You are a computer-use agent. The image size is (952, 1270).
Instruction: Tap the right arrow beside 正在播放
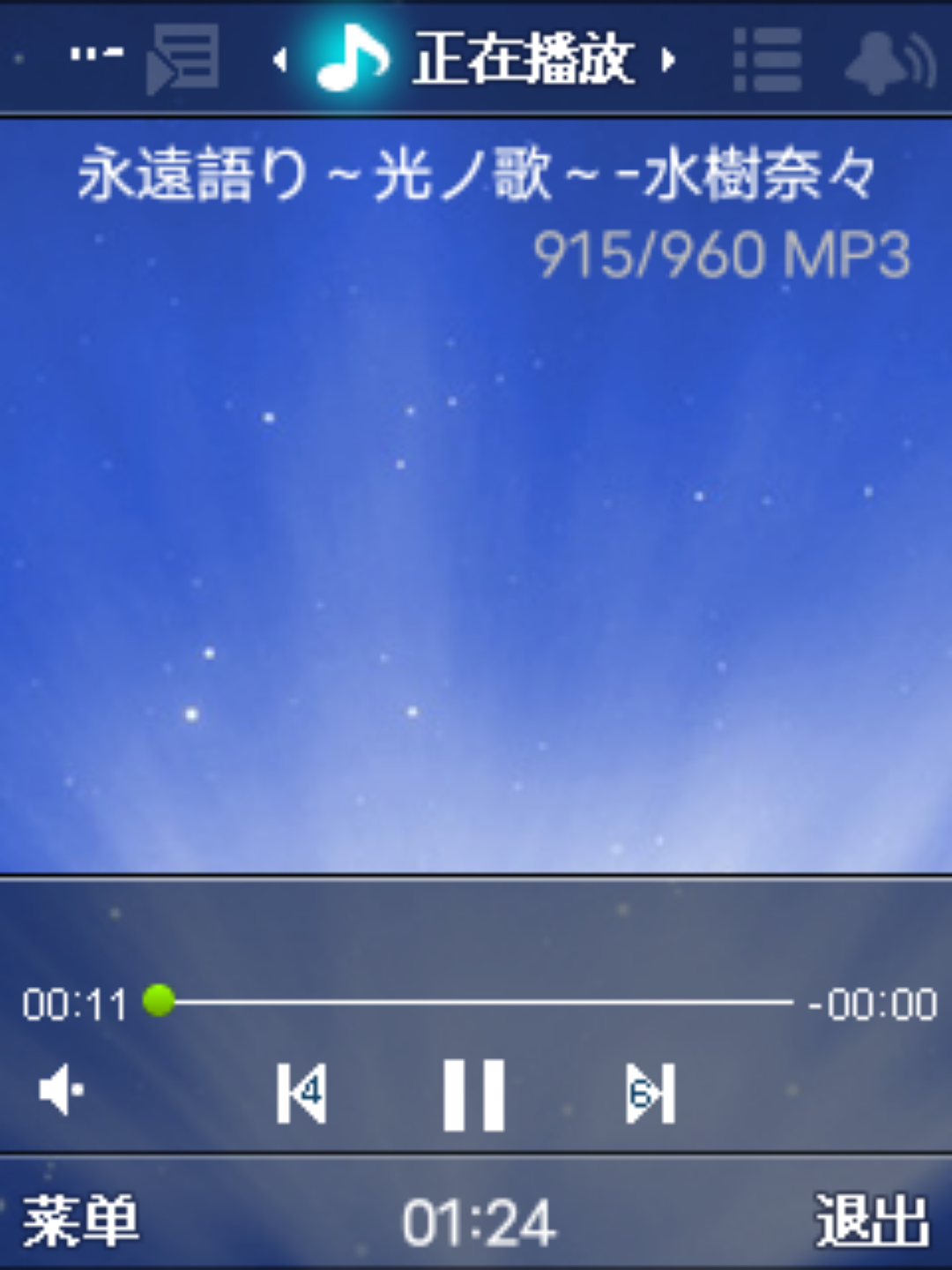click(669, 60)
